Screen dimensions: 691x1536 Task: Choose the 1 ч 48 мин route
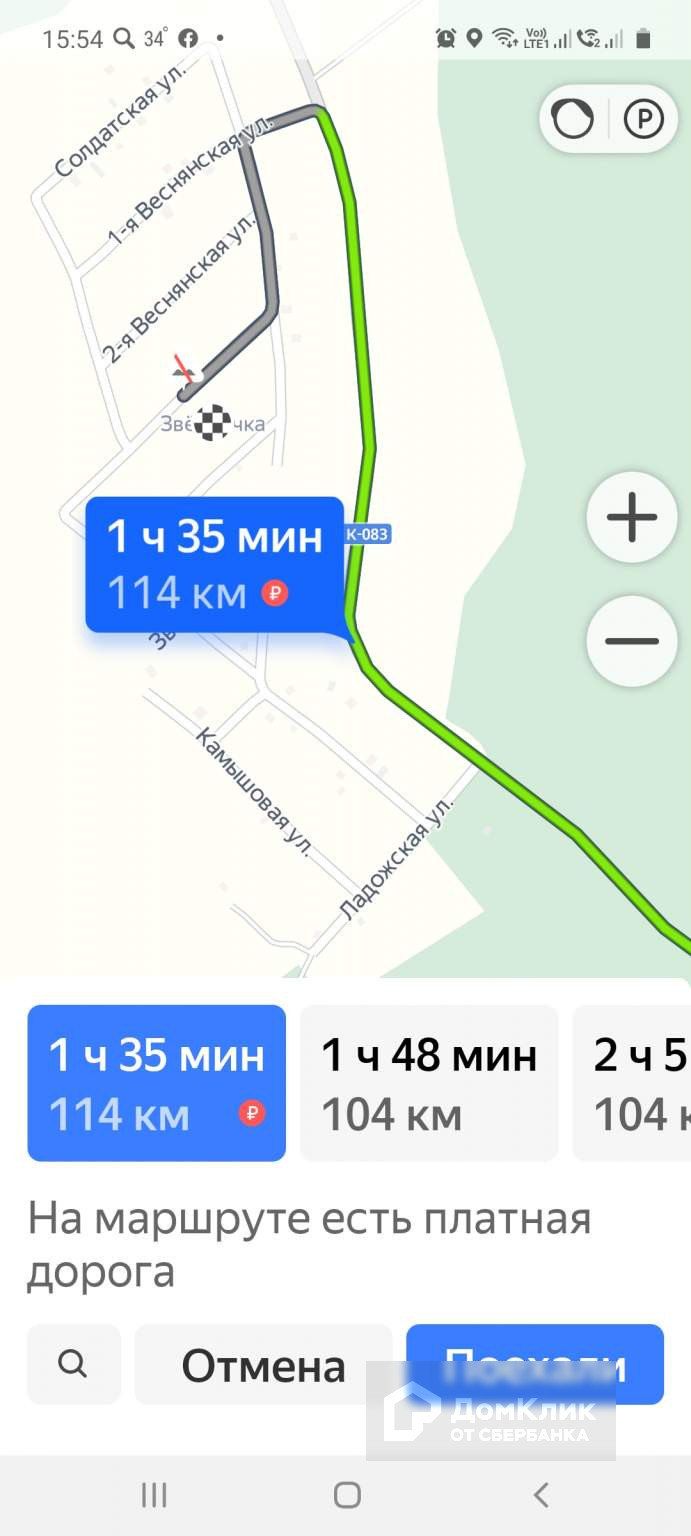[x=429, y=1083]
